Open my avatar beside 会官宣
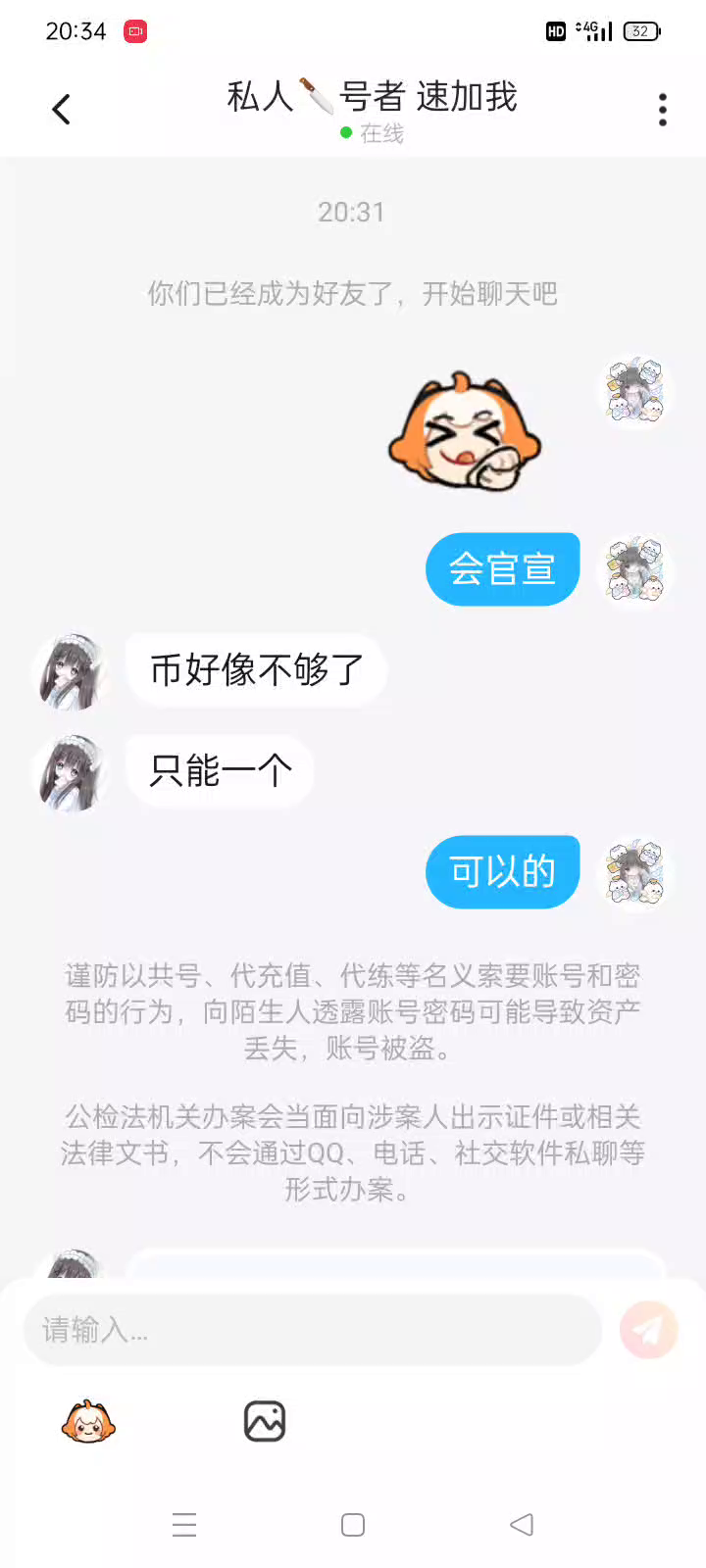706x1568 pixels. (635, 570)
